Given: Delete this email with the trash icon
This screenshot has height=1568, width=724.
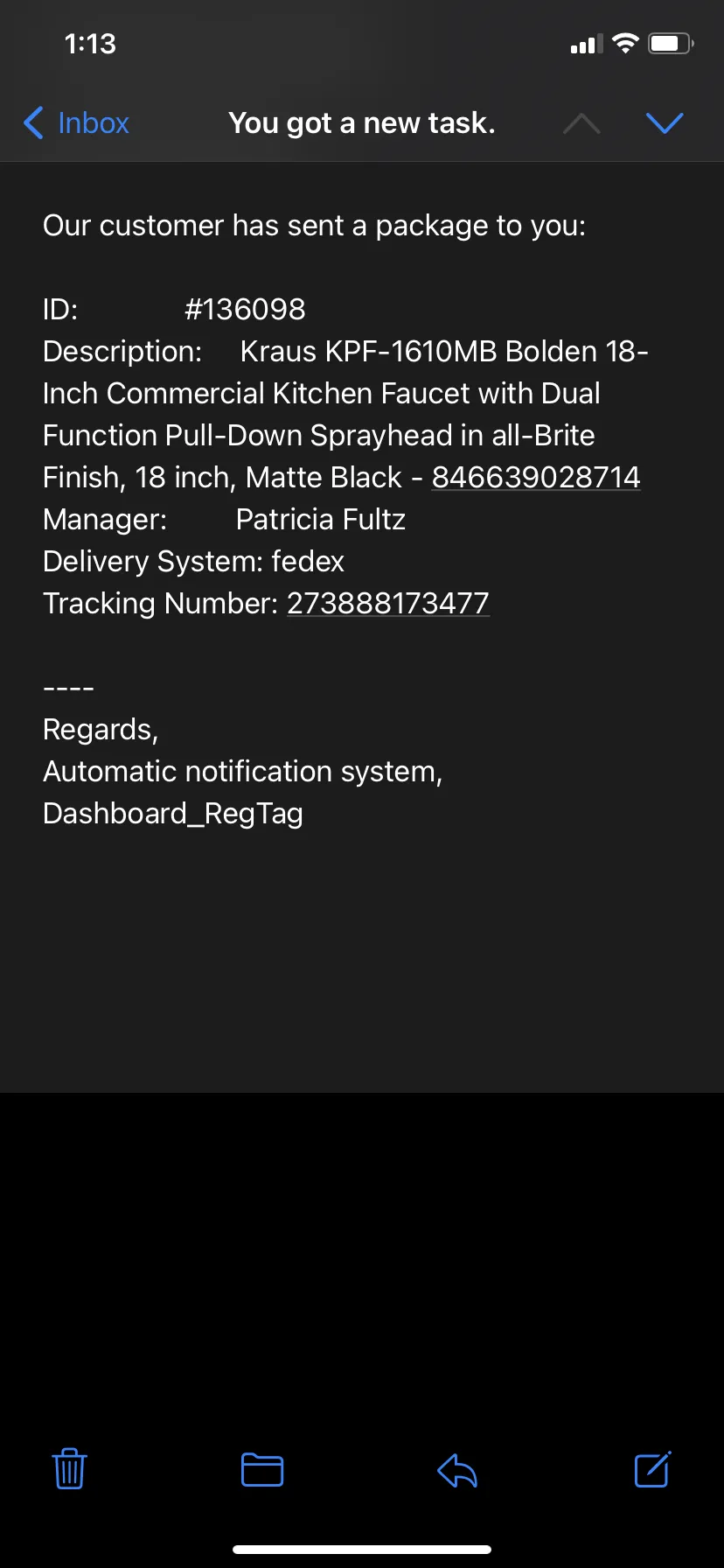Looking at the screenshot, I should [x=70, y=1469].
